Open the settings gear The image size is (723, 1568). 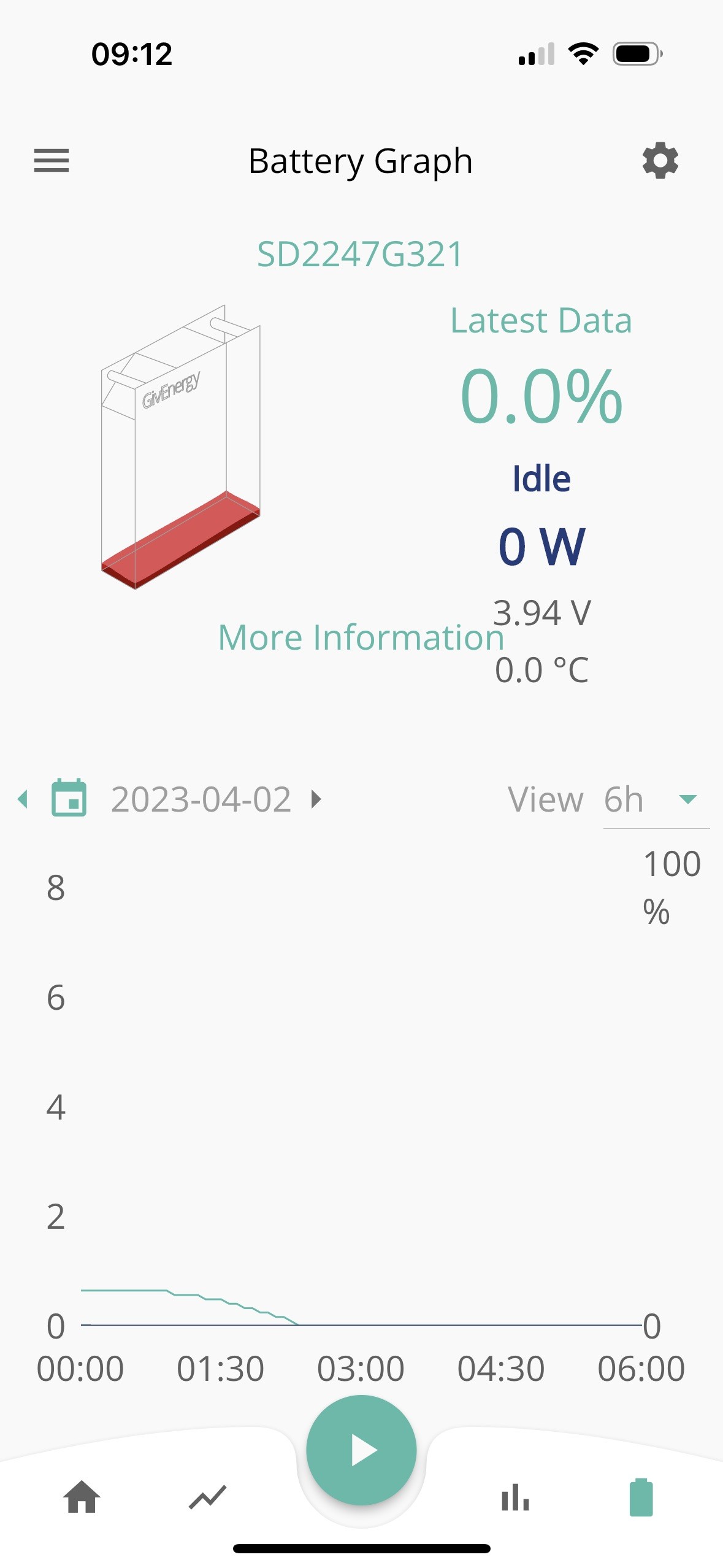pyautogui.click(x=660, y=161)
